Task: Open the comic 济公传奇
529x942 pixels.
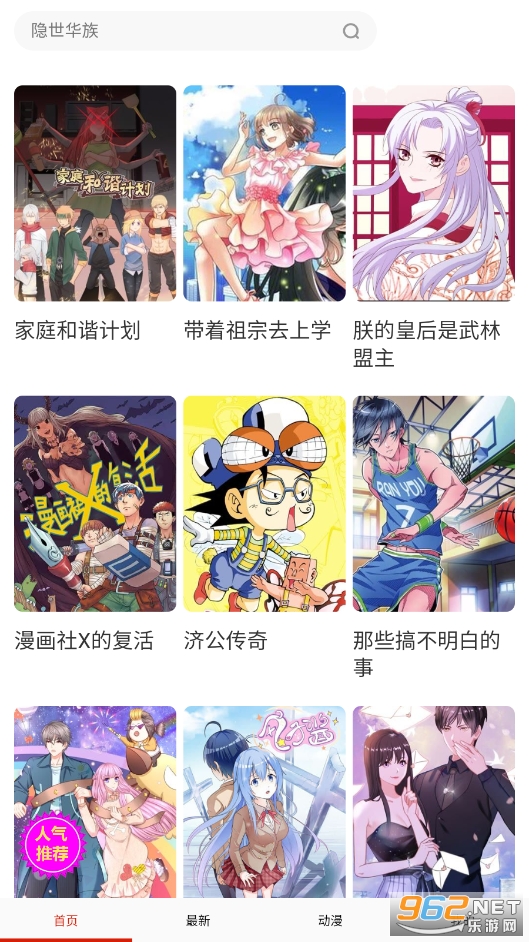Action: (x=264, y=503)
